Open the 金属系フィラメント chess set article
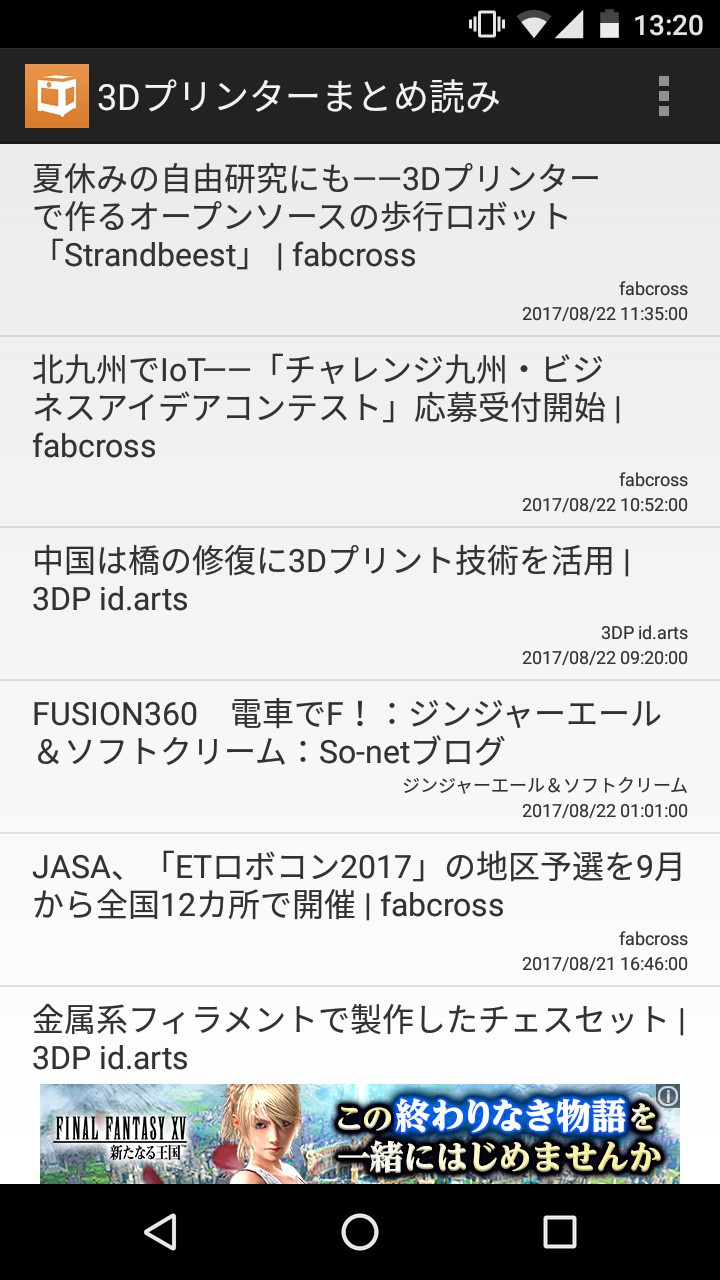720x1280 pixels. pos(358,1038)
